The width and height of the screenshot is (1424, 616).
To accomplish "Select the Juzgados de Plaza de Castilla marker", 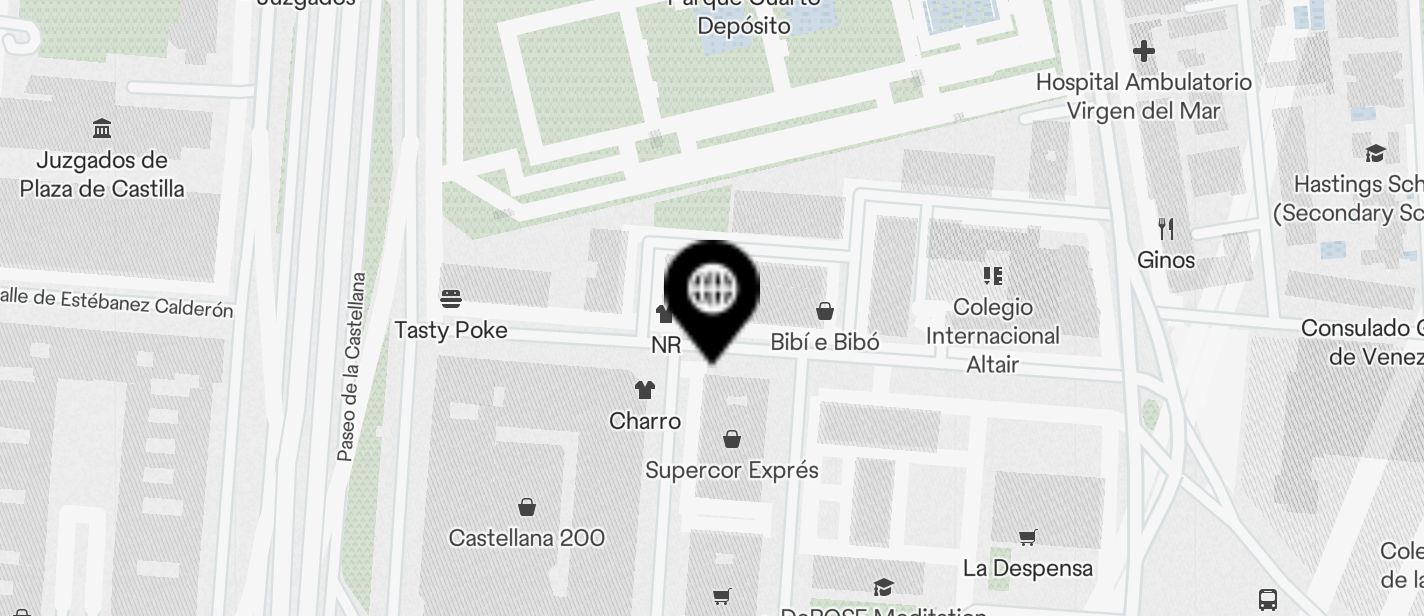I will click(x=102, y=129).
